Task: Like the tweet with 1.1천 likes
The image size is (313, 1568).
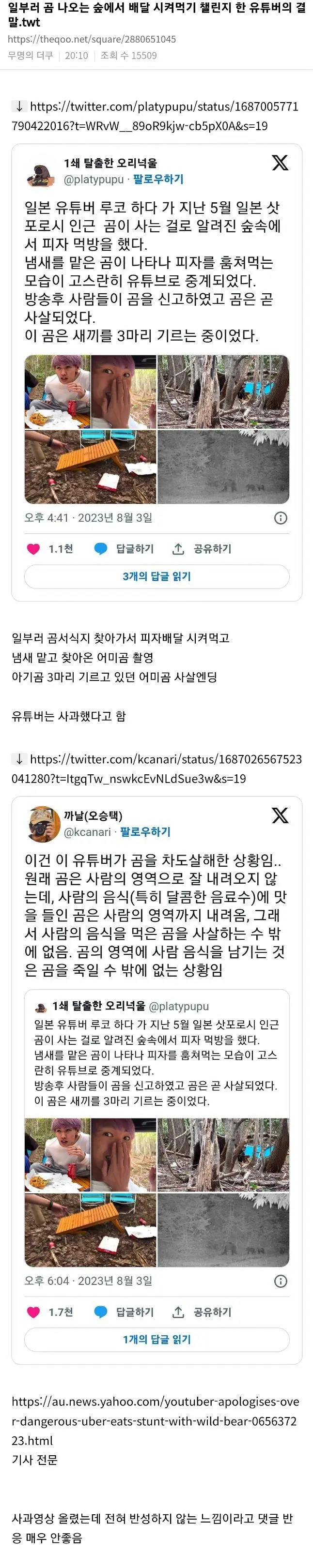Action: point(33,549)
